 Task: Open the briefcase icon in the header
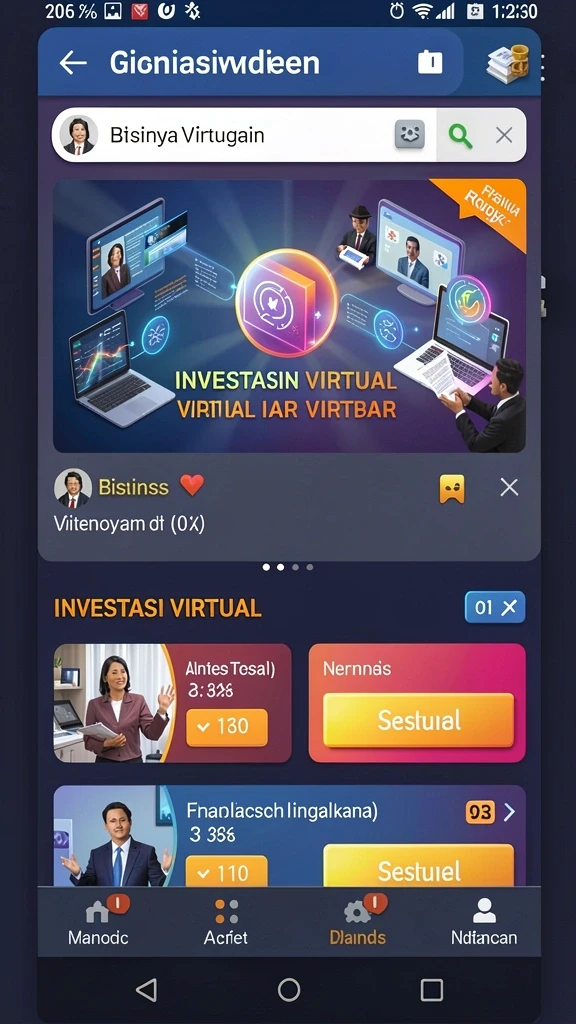(x=430, y=61)
